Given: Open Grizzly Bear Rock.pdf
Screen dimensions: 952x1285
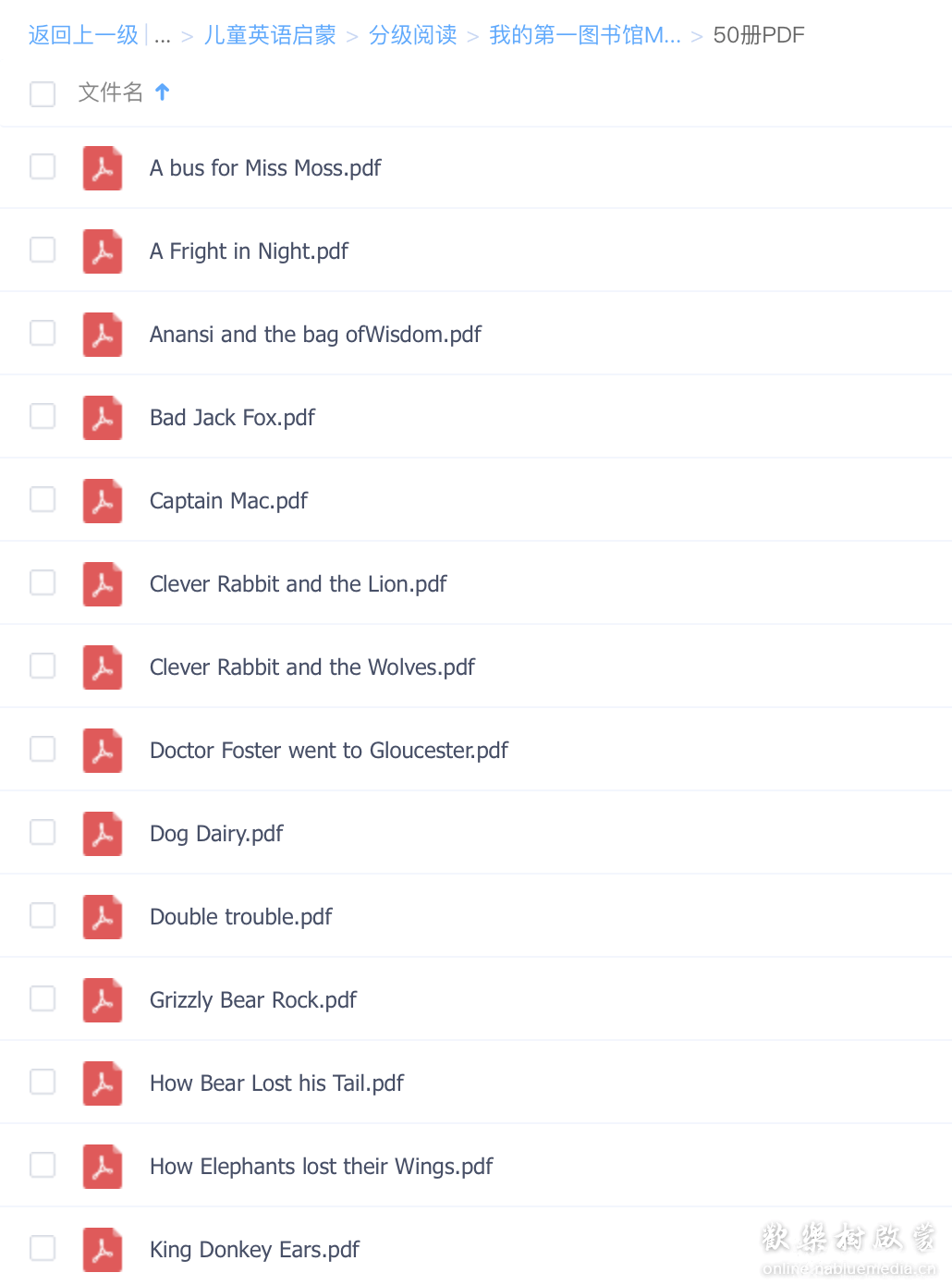Looking at the screenshot, I should click(252, 1000).
